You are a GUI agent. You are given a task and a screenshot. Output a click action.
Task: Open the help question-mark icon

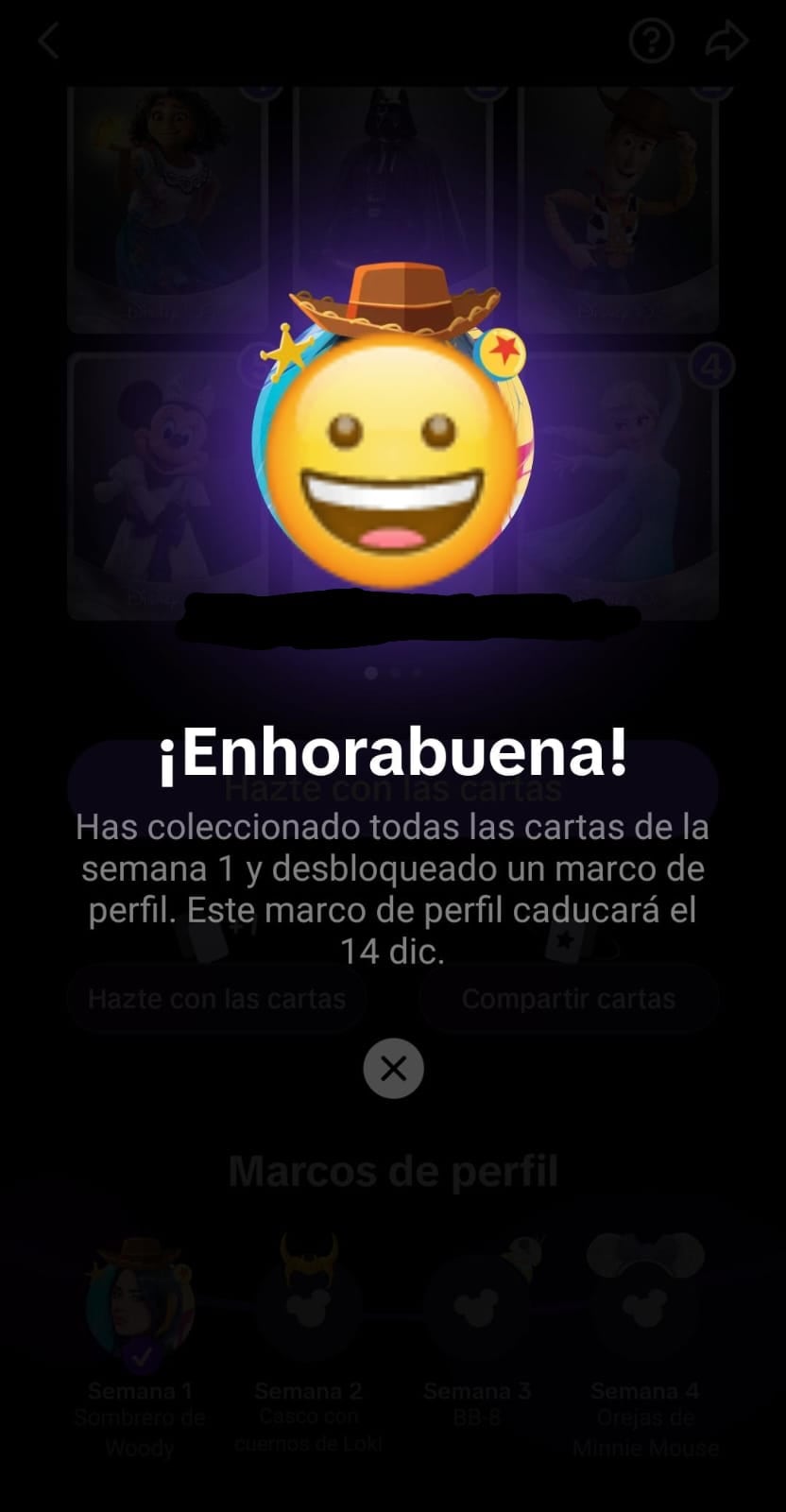(651, 41)
